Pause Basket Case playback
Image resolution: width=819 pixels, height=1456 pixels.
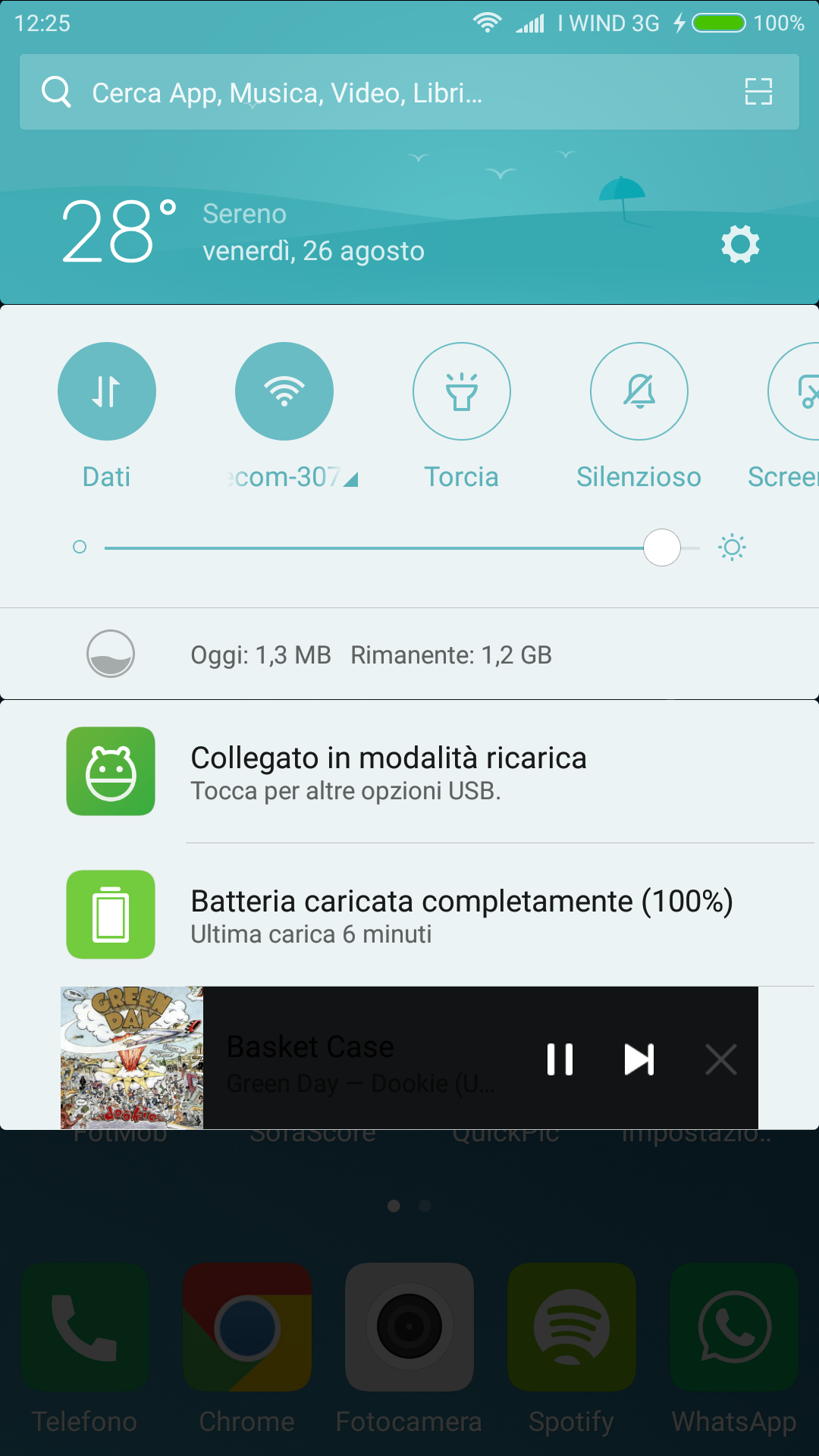point(560,1059)
